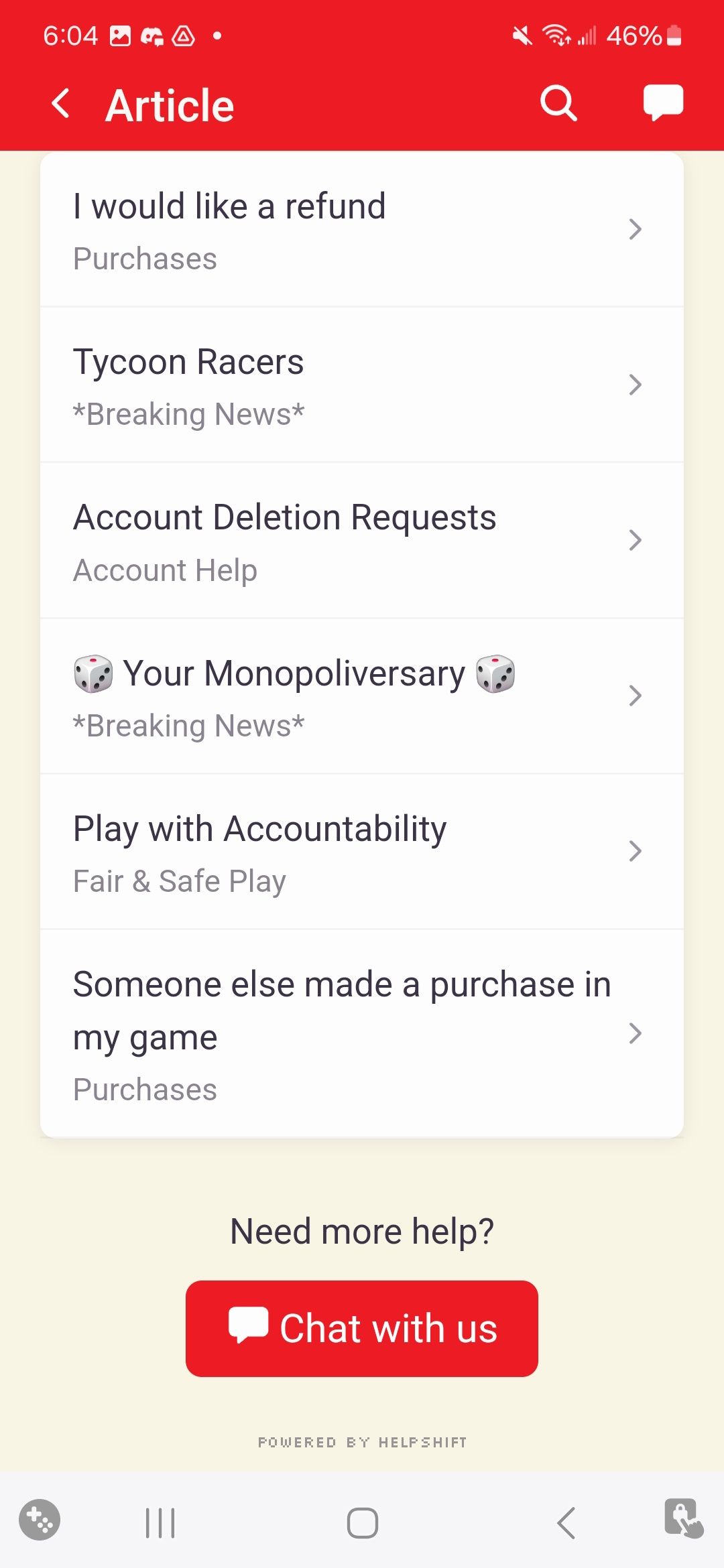Viewport: 724px width, 1568px height.
Task: Expand the Tycoon Racers chevron
Action: 635,385
